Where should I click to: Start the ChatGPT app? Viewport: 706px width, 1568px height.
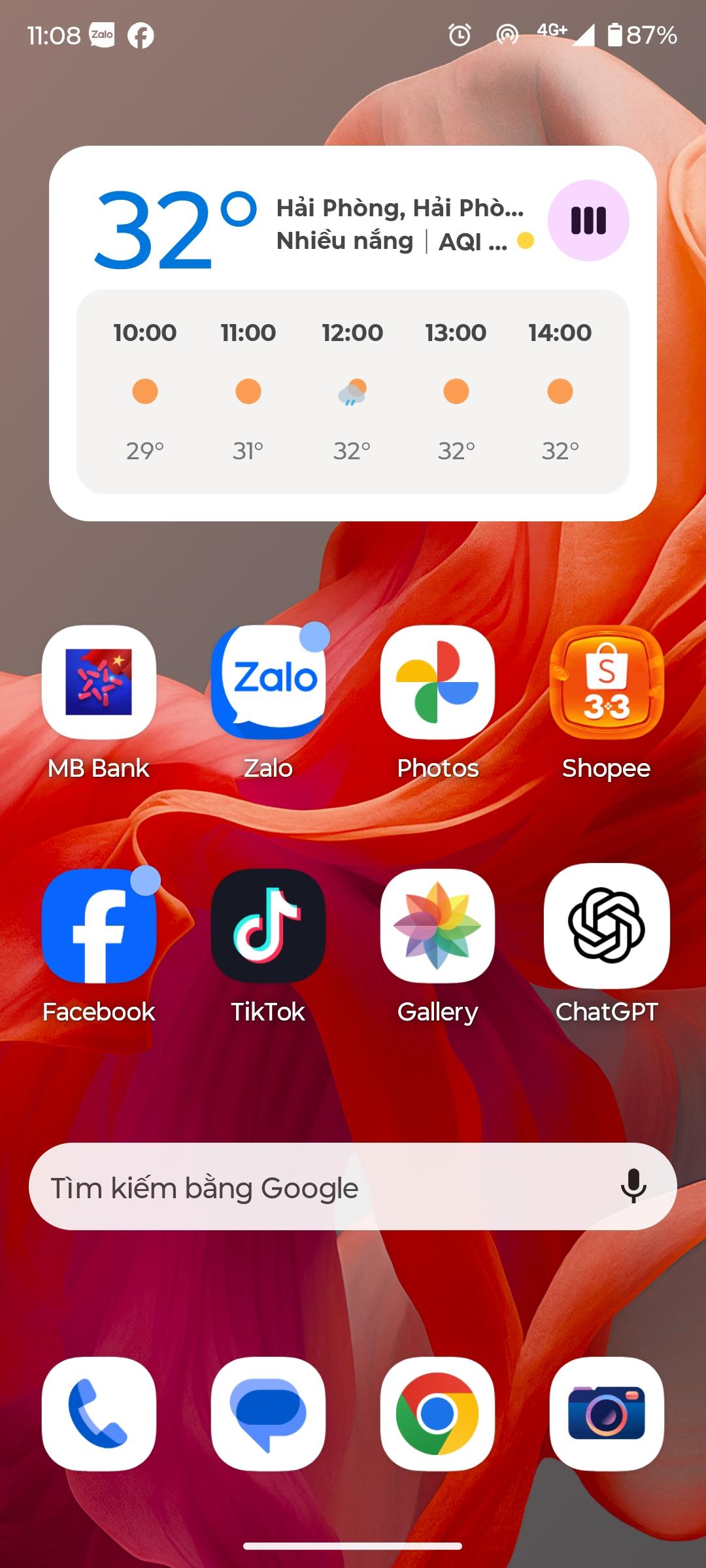(x=607, y=926)
